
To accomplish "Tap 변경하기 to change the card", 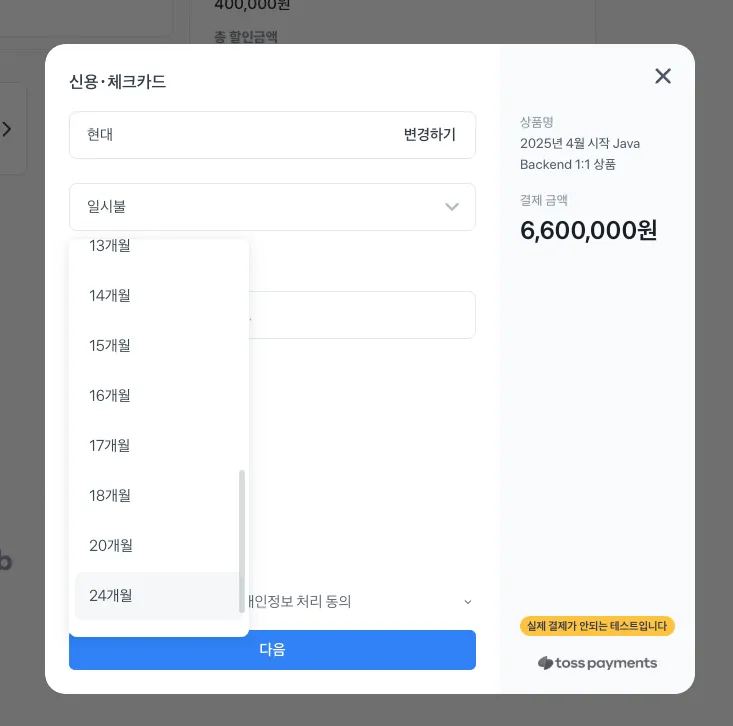I will coord(429,134).
